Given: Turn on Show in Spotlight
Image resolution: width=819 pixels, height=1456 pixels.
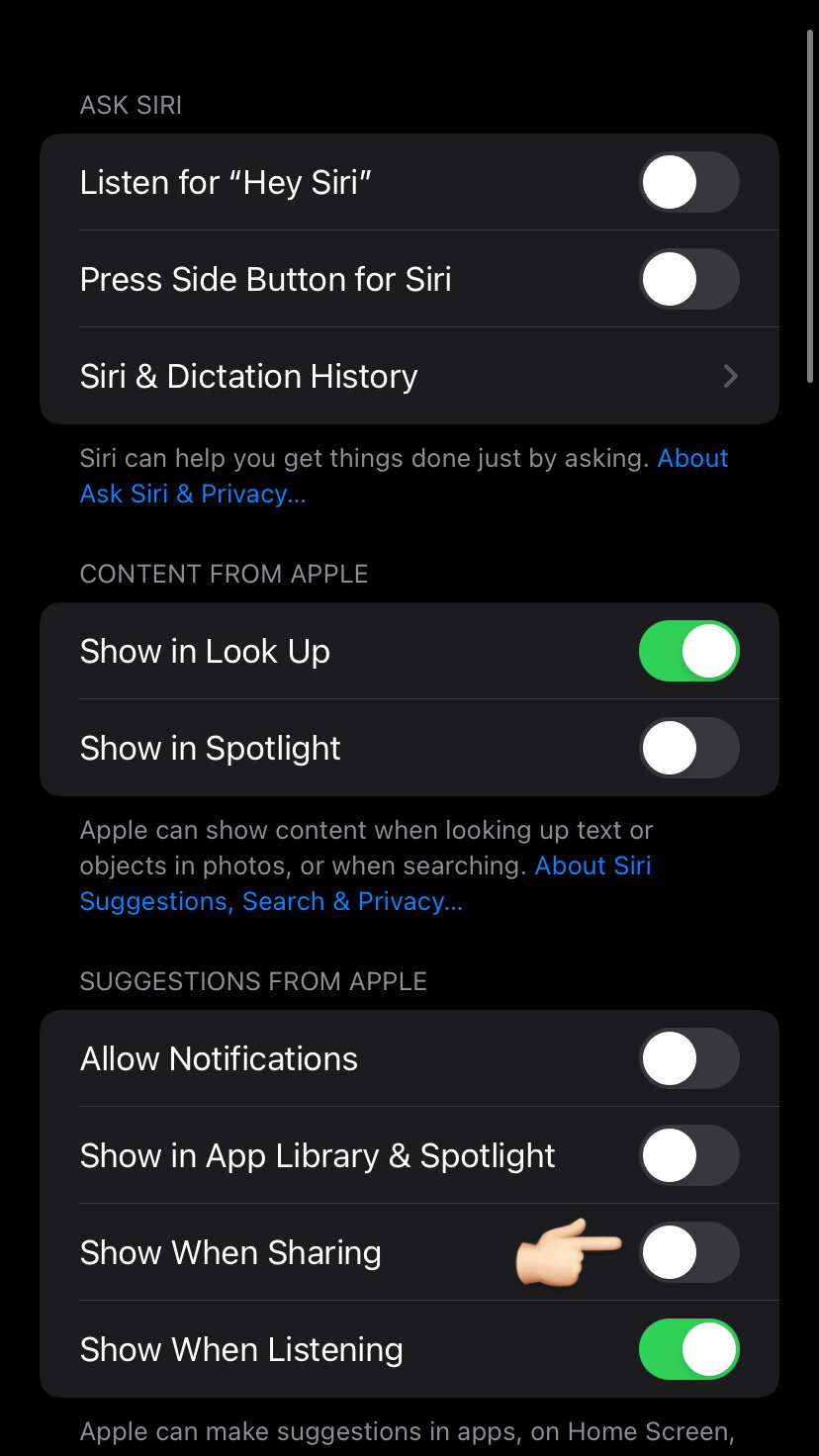Looking at the screenshot, I should coord(688,749).
